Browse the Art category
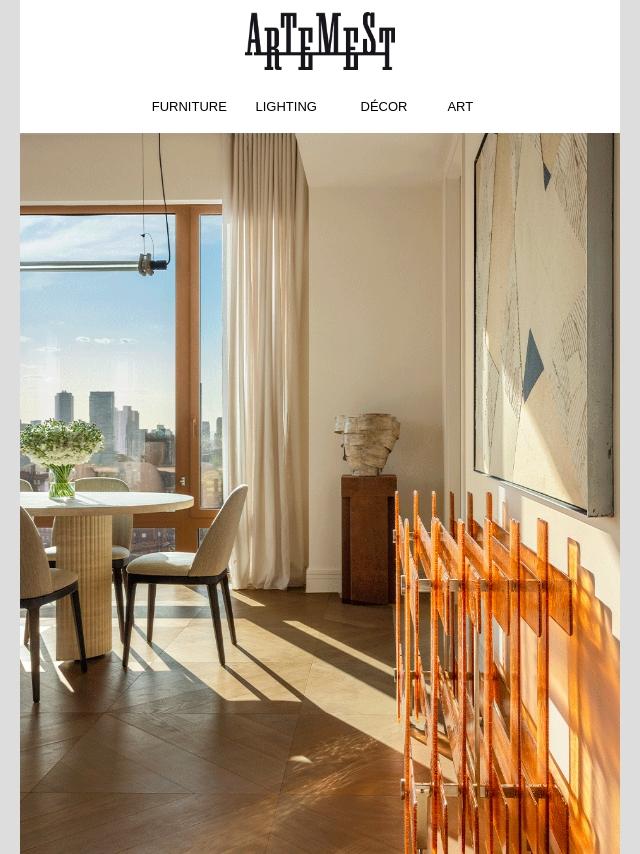This screenshot has height=854, width=640. 460,107
